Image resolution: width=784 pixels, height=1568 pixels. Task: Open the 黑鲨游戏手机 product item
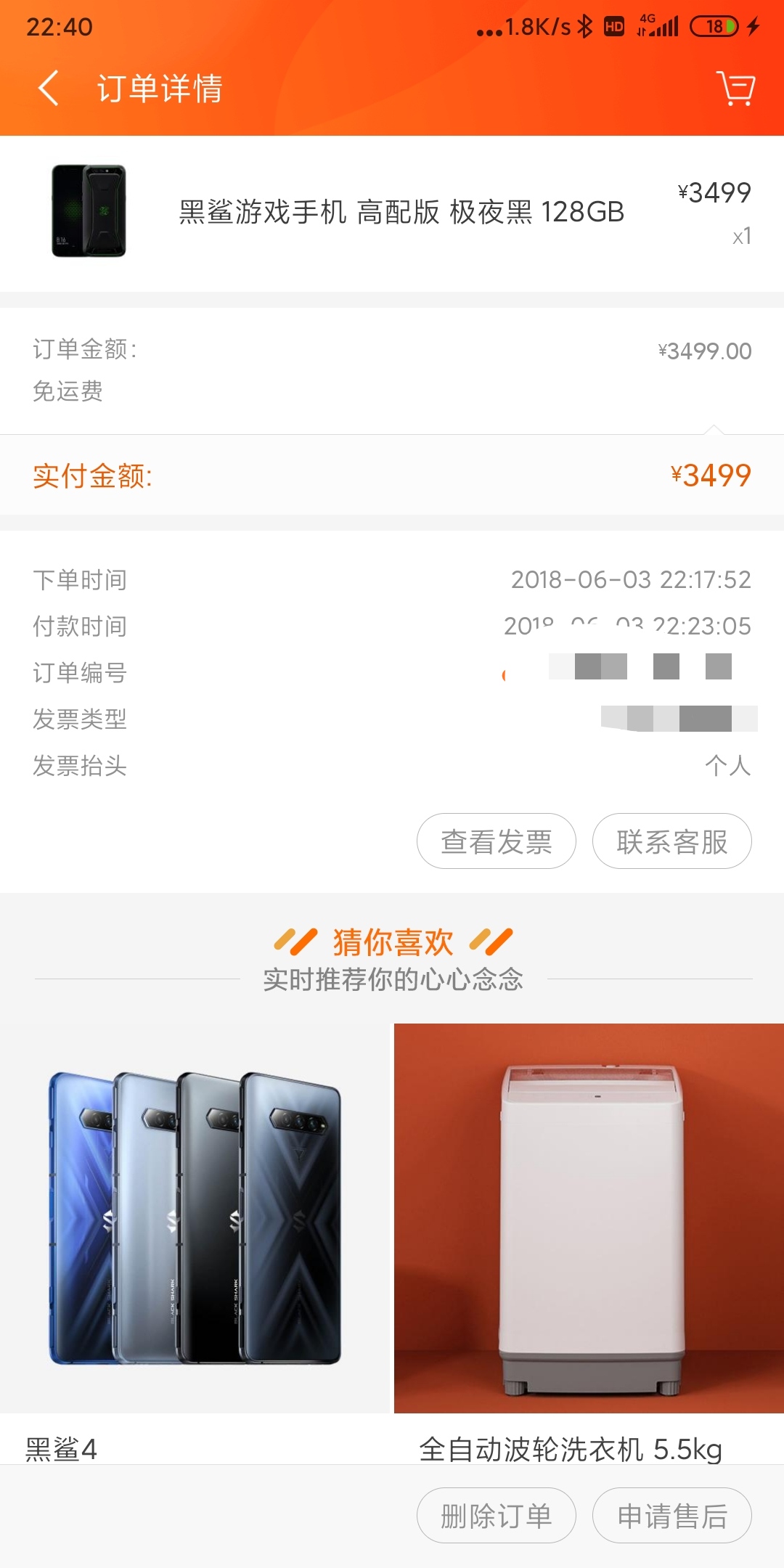(x=392, y=213)
